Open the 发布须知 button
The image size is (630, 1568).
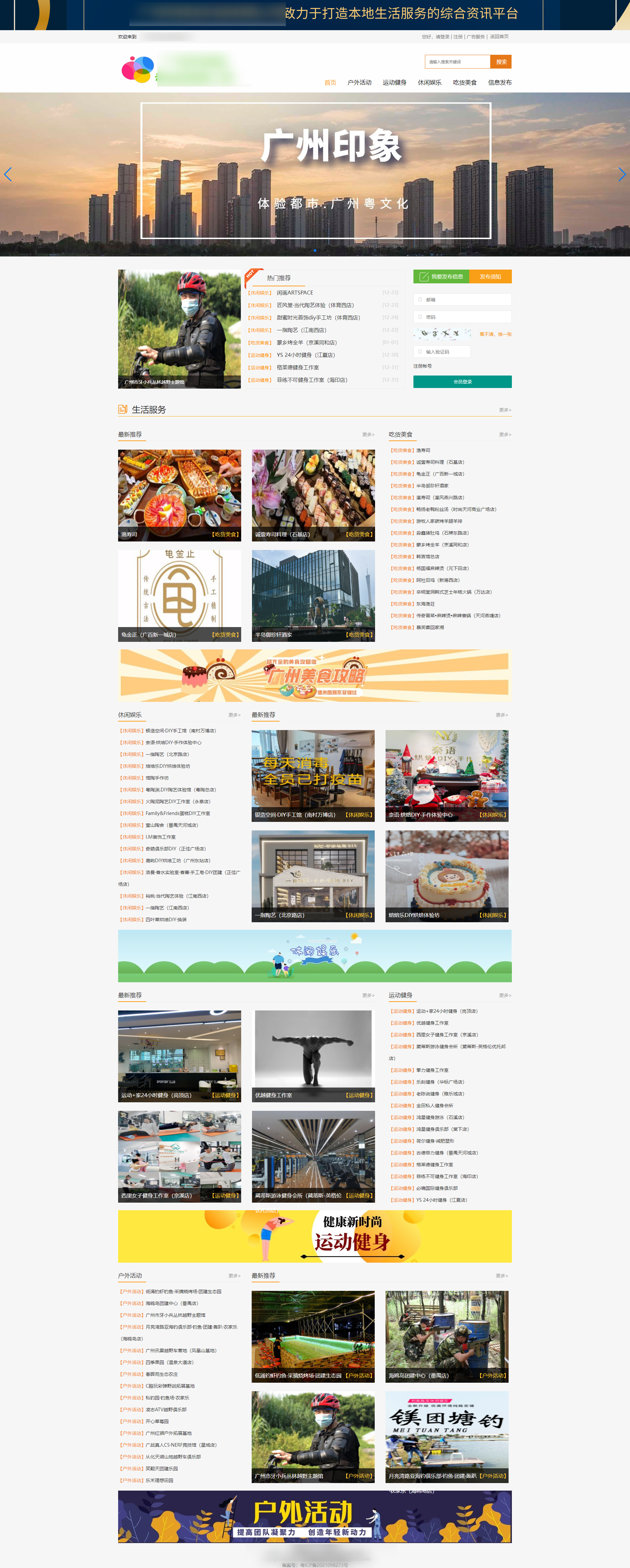pyautogui.click(x=490, y=276)
